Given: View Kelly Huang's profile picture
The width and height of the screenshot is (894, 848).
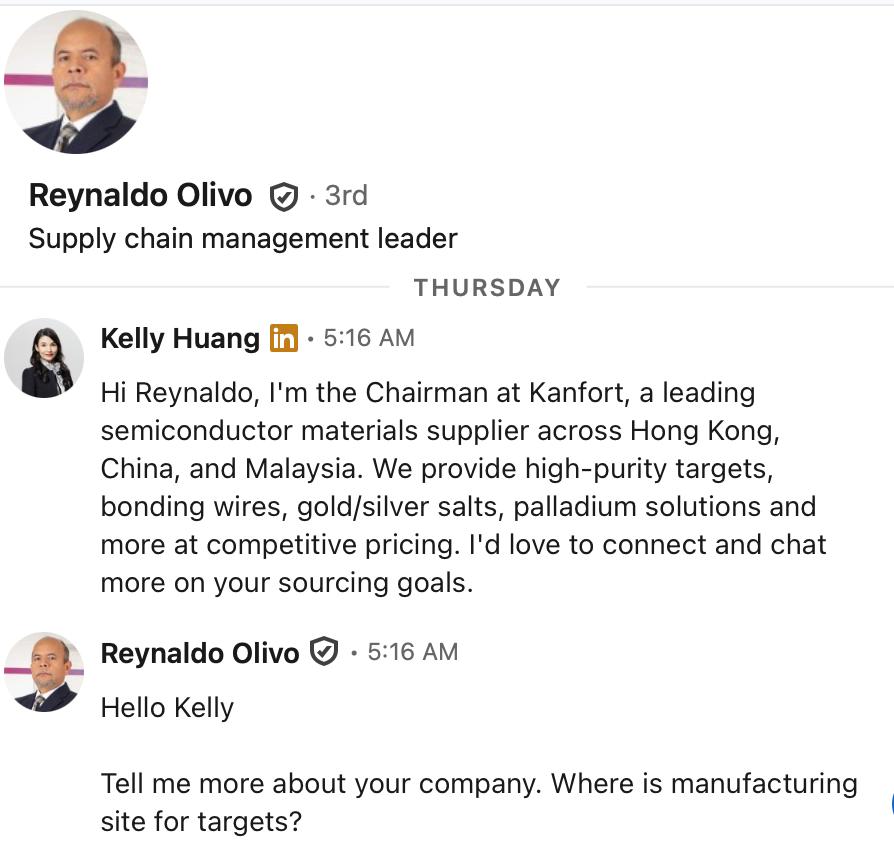Looking at the screenshot, I should click(x=44, y=358).
